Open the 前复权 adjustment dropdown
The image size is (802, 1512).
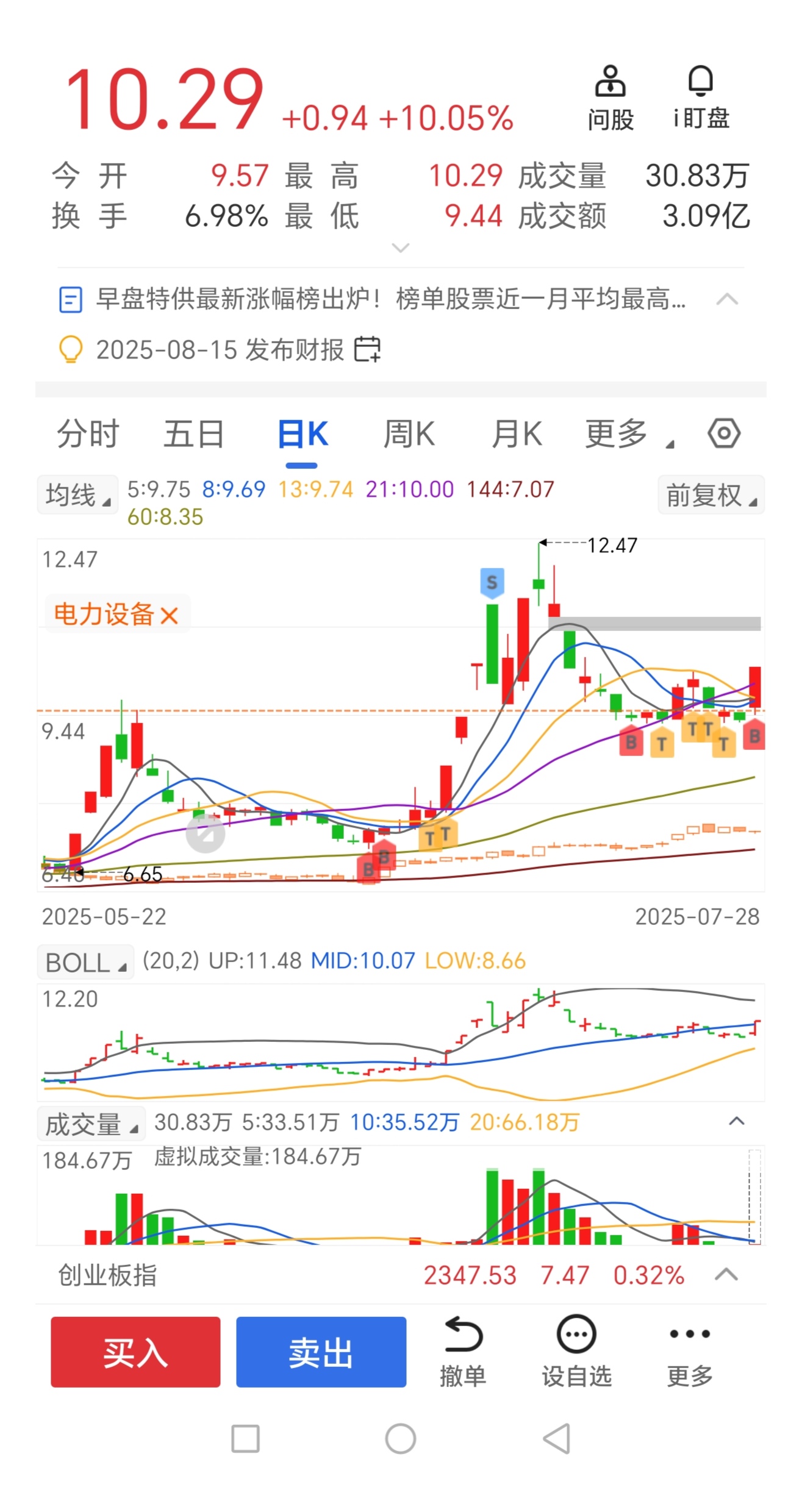point(711,494)
